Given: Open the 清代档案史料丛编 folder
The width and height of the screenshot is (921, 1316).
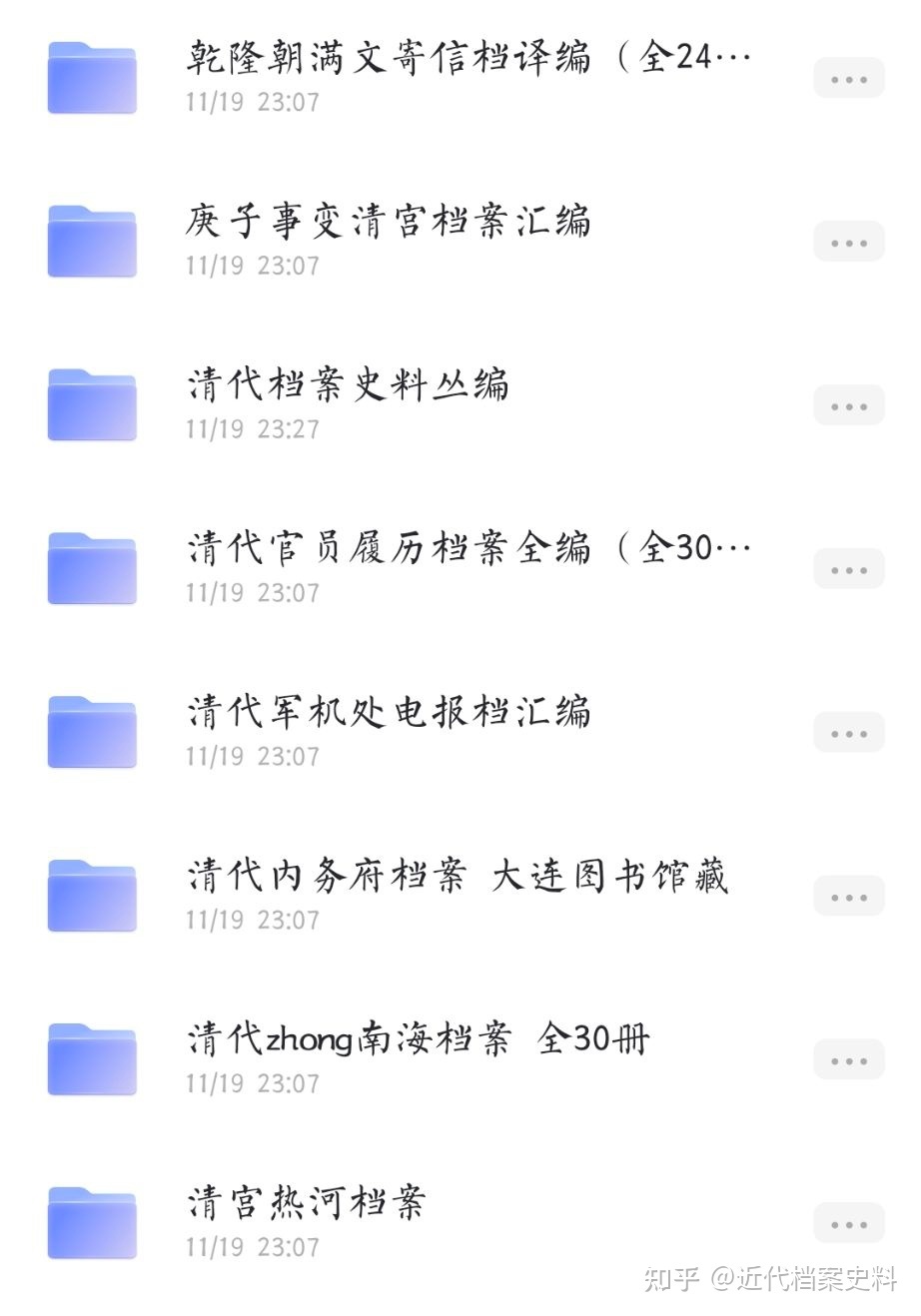Looking at the screenshot, I should [348, 385].
